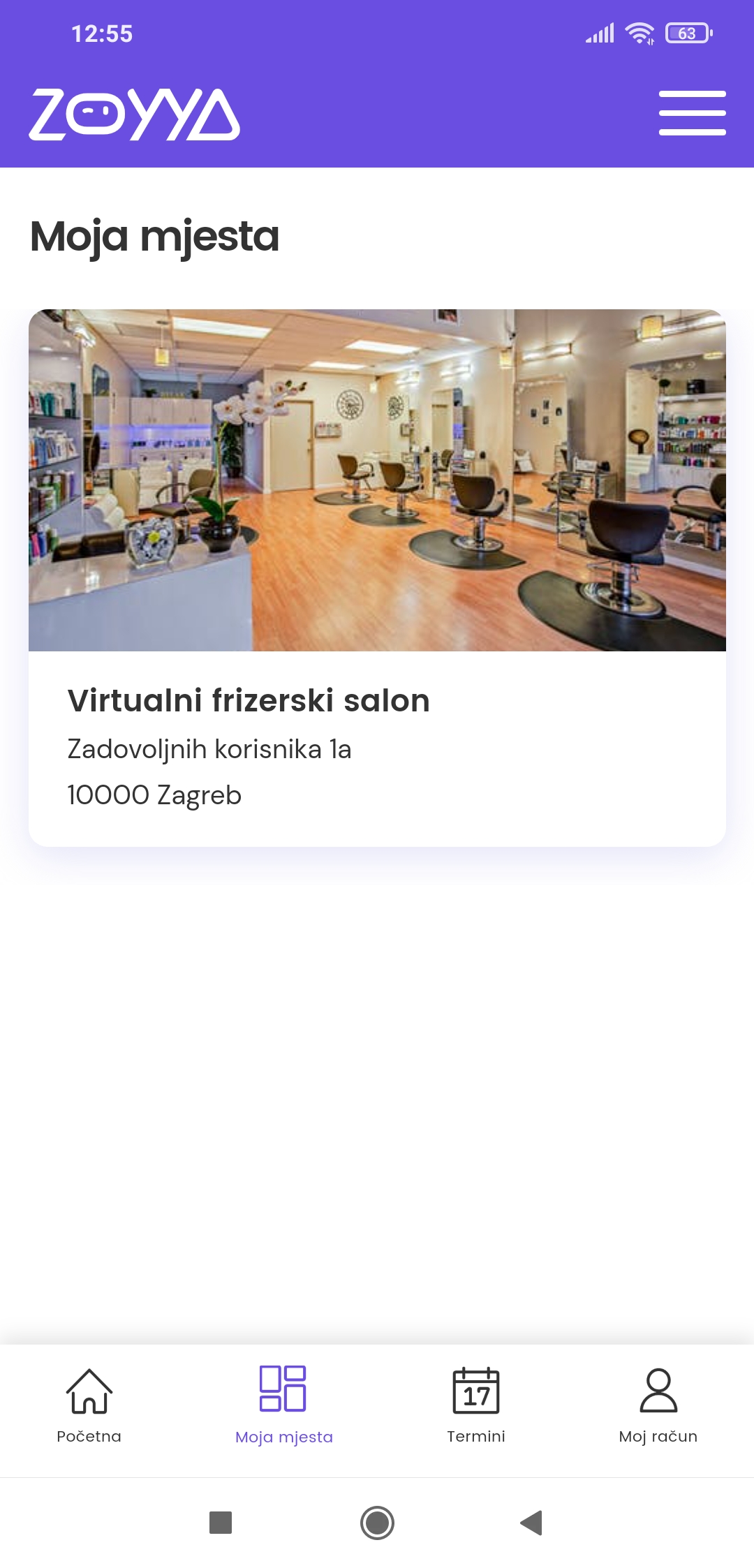Open the Virtualni frizerski salon card
Viewport: 754px width, 1568px height.
pyautogui.click(x=377, y=577)
